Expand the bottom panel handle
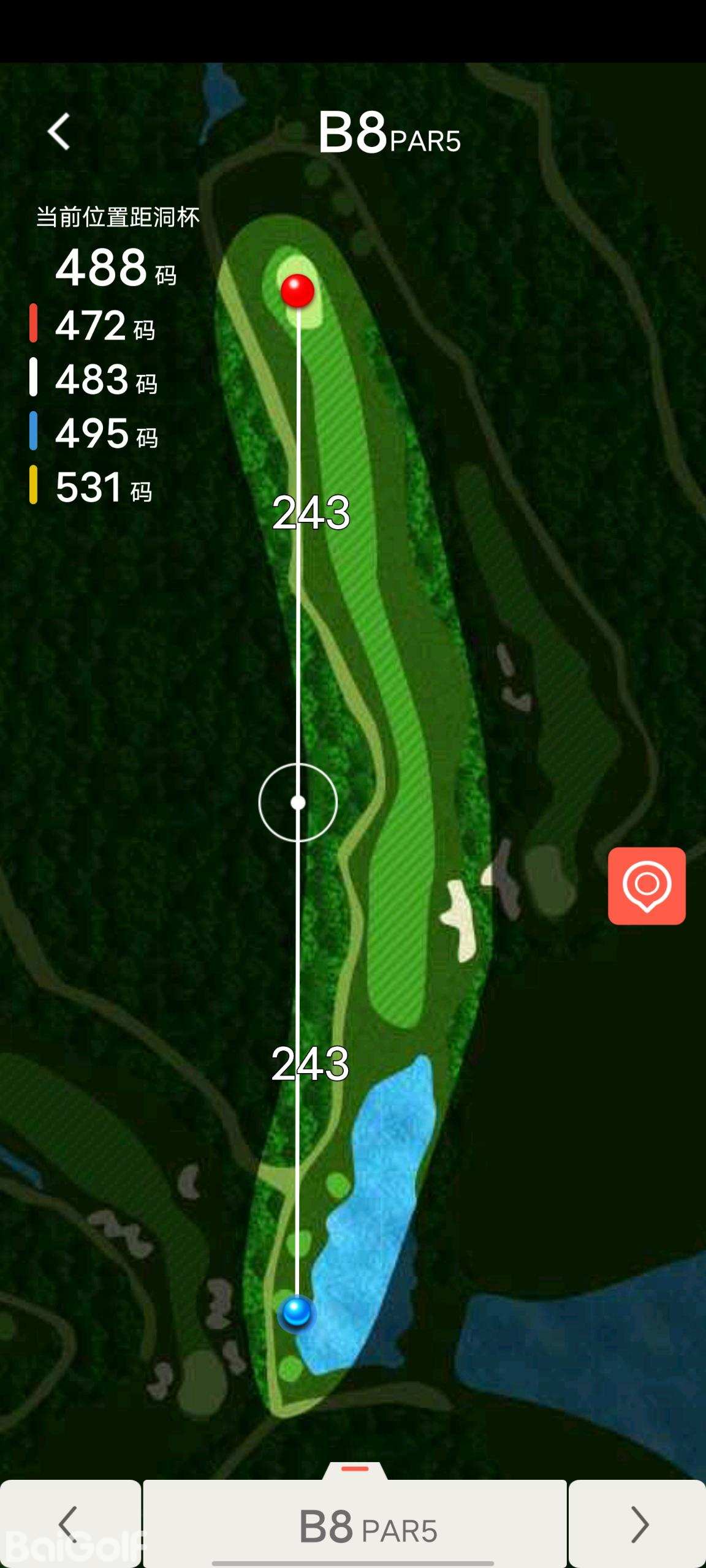706x1568 pixels. pyautogui.click(x=355, y=1470)
